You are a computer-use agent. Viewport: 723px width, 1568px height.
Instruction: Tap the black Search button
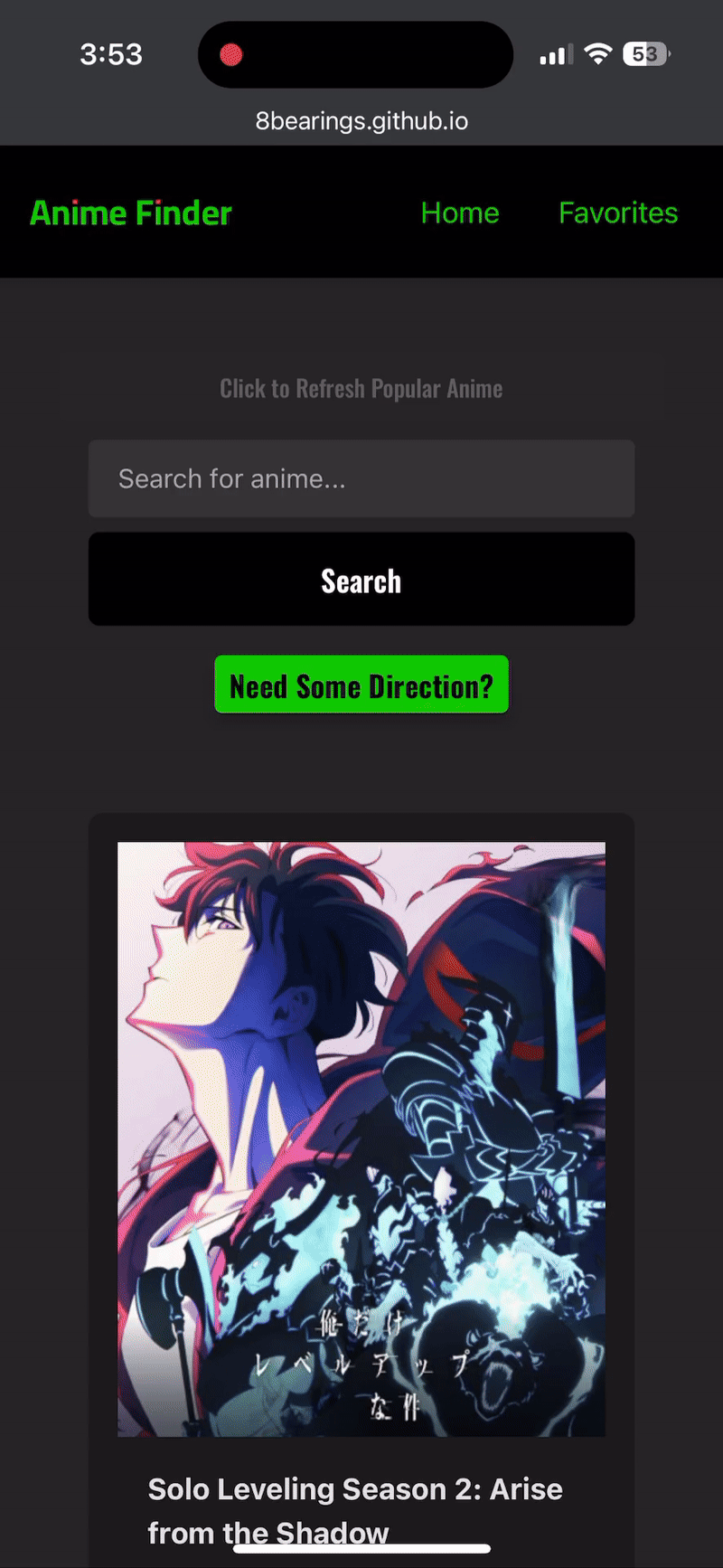(x=361, y=580)
